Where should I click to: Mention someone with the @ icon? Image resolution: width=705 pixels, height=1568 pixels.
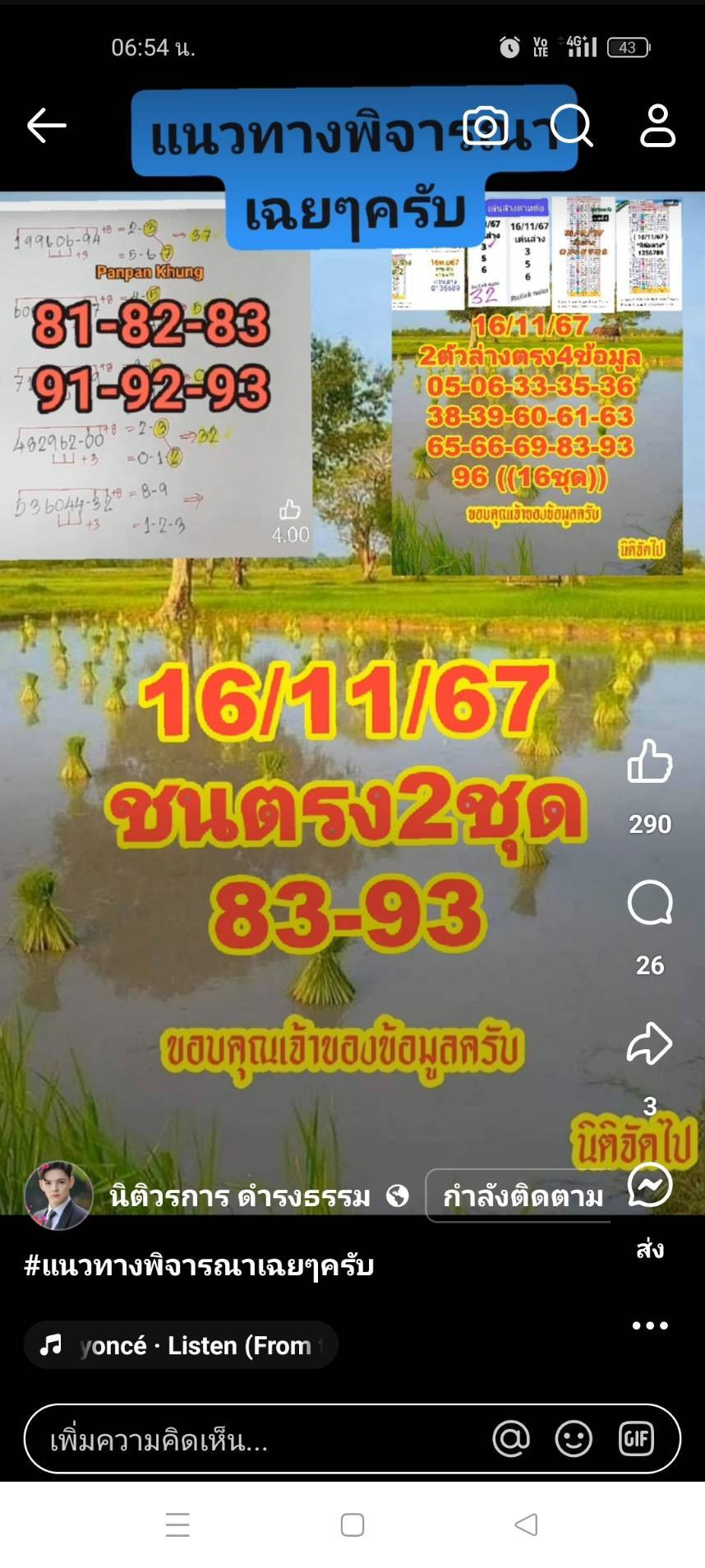tap(511, 1439)
